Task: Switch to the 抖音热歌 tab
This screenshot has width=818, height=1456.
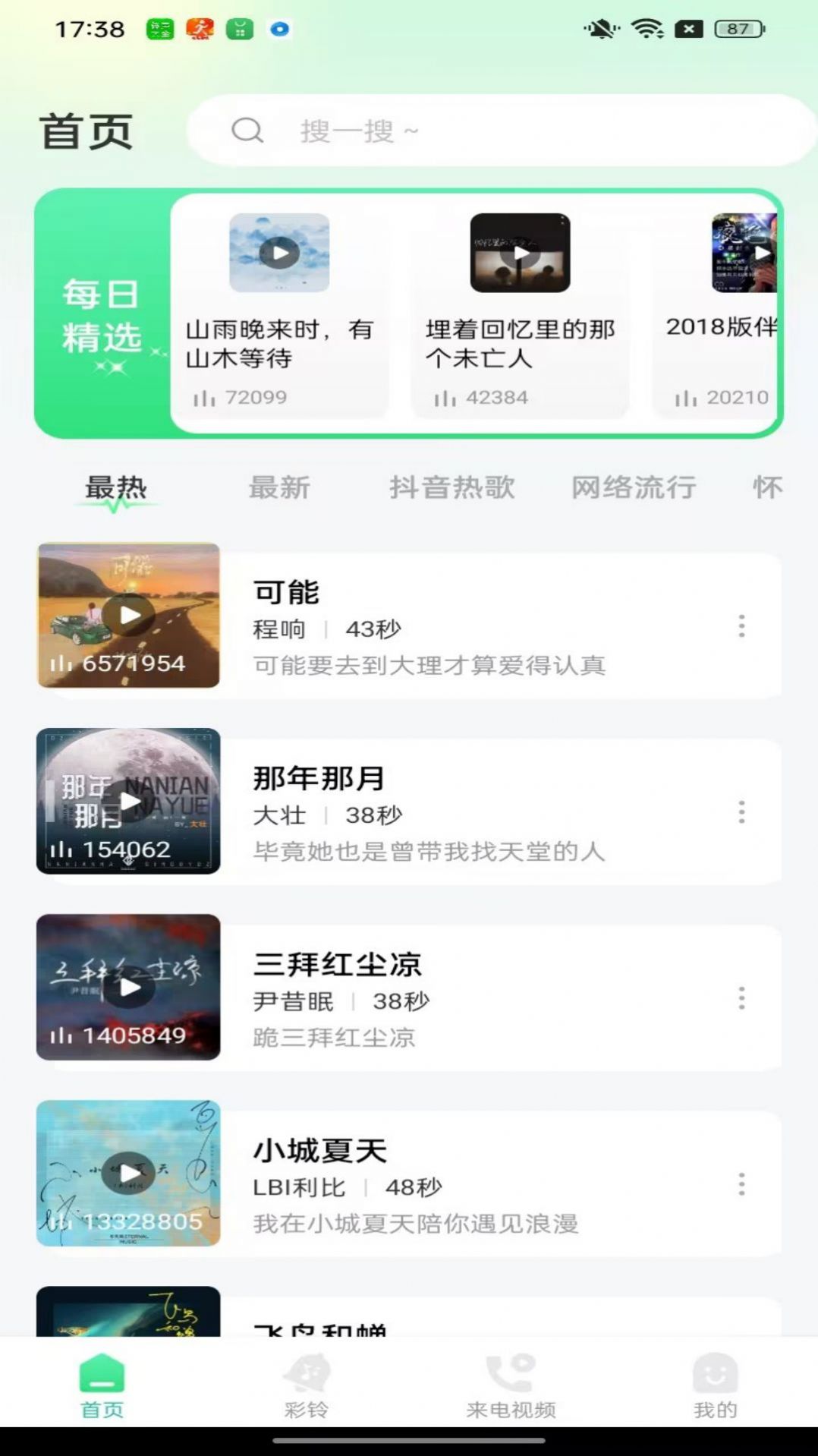Action: point(451,488)
